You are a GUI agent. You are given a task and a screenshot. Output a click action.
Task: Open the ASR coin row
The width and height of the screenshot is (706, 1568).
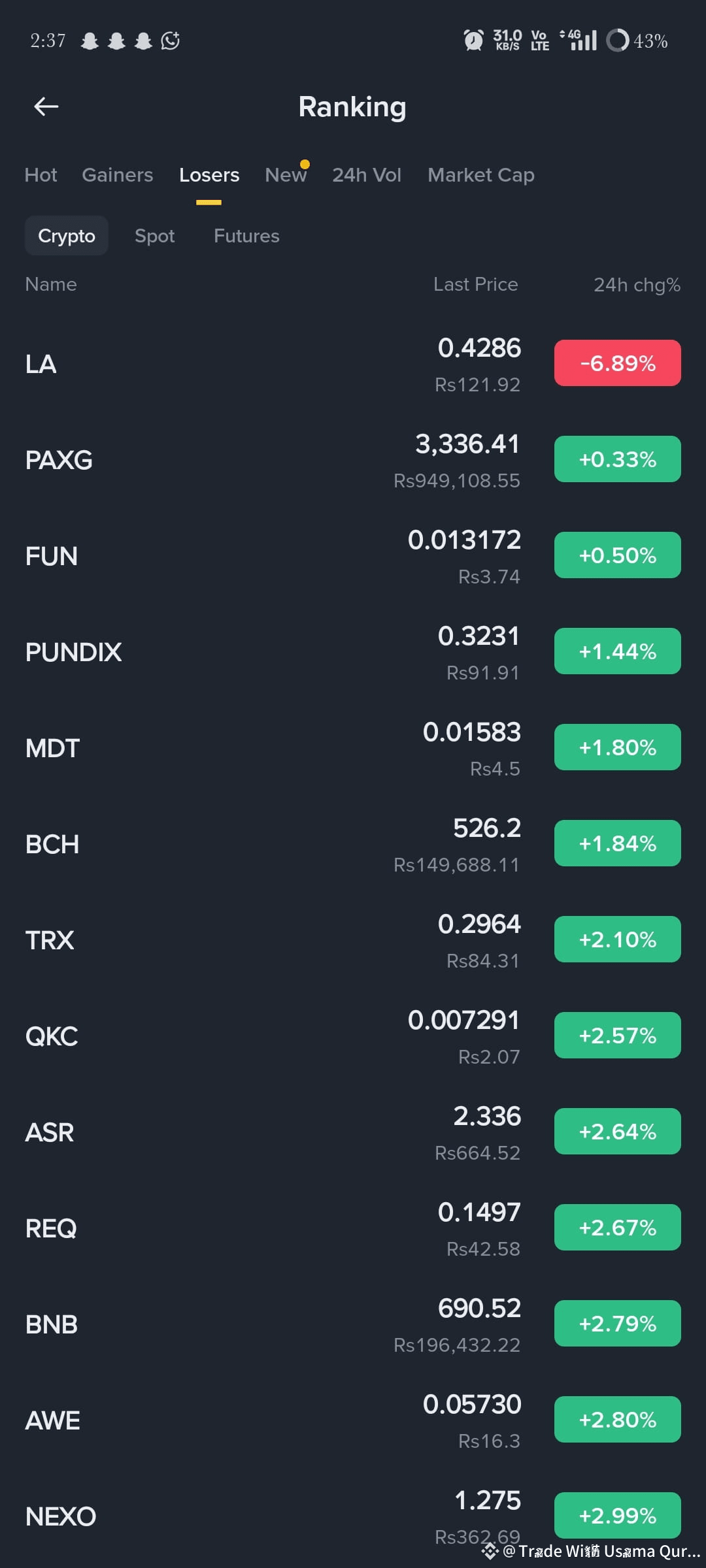[x=353, y=1132]
